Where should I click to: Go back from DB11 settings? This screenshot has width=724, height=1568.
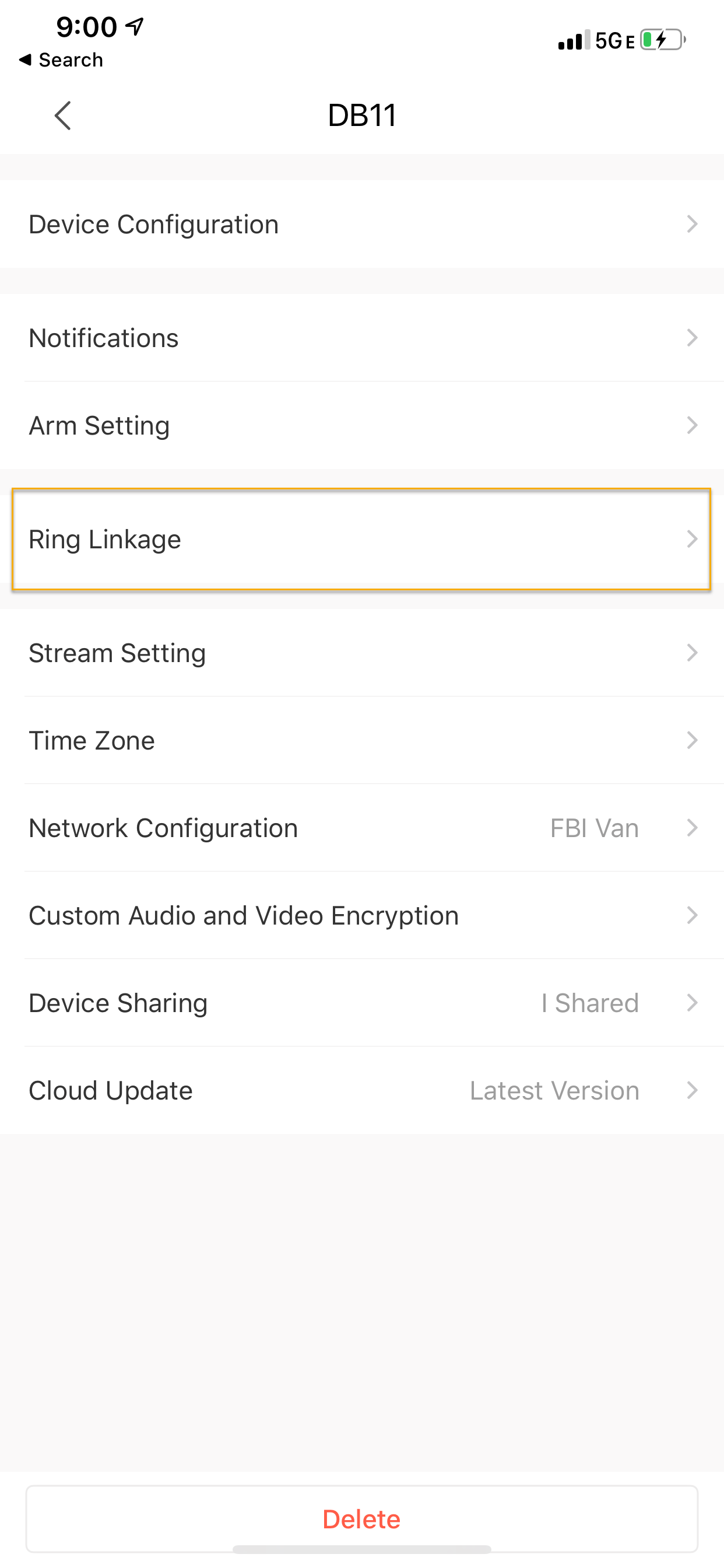pyautogui.click(x=63, y=116)
